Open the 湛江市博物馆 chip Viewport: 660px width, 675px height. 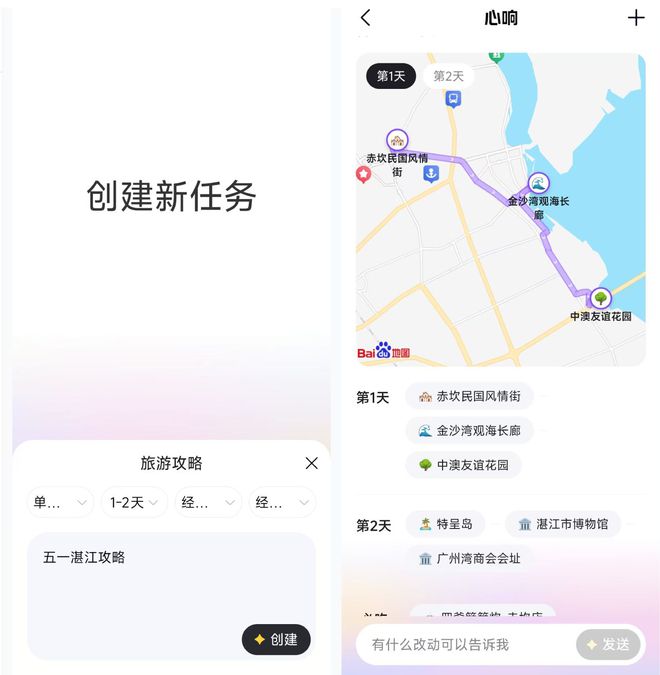tap(563, 523)
